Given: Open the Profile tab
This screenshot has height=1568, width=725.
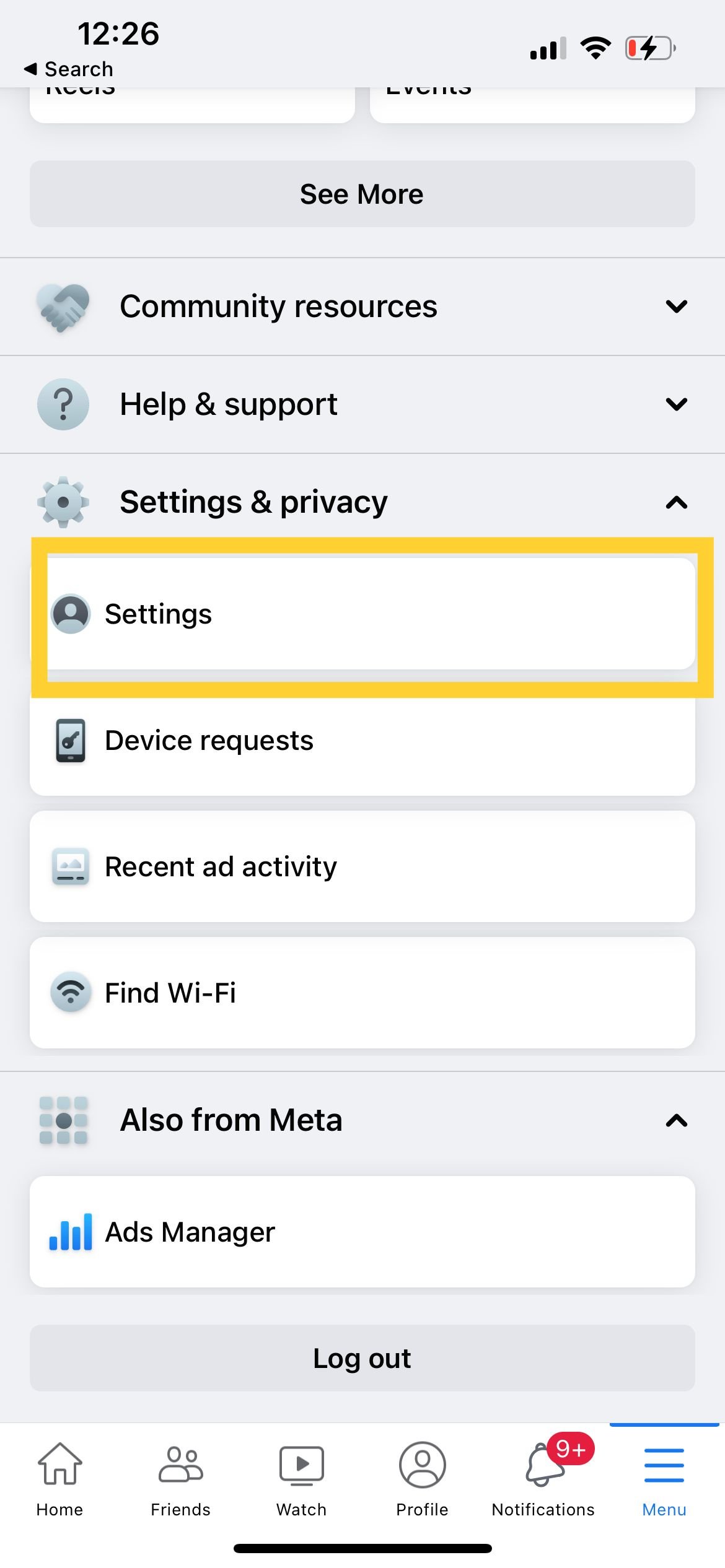Looking at the screenshot, I should pos(423,1478).
